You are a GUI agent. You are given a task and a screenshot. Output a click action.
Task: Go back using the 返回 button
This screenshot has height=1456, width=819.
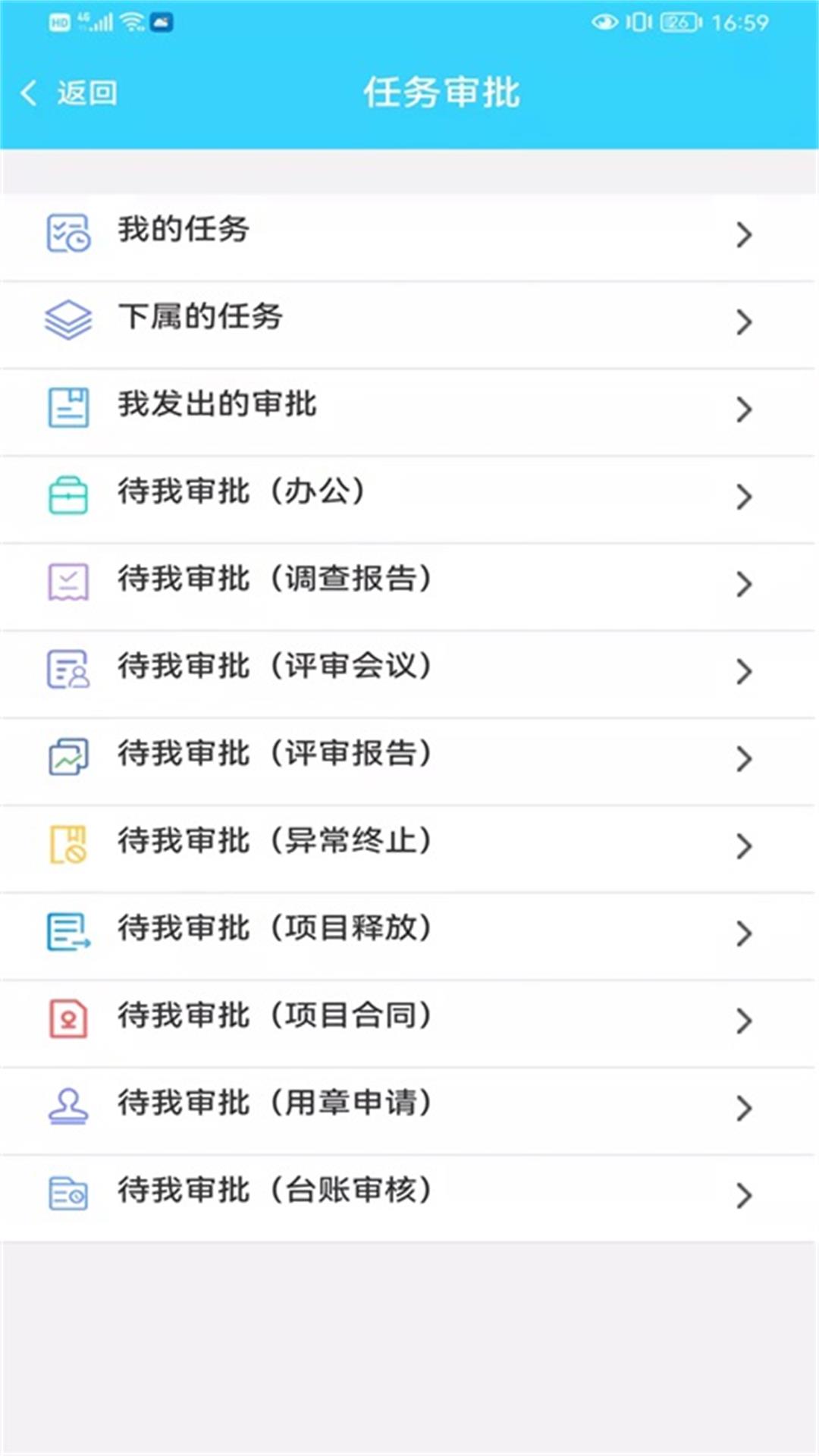[68, 93]
